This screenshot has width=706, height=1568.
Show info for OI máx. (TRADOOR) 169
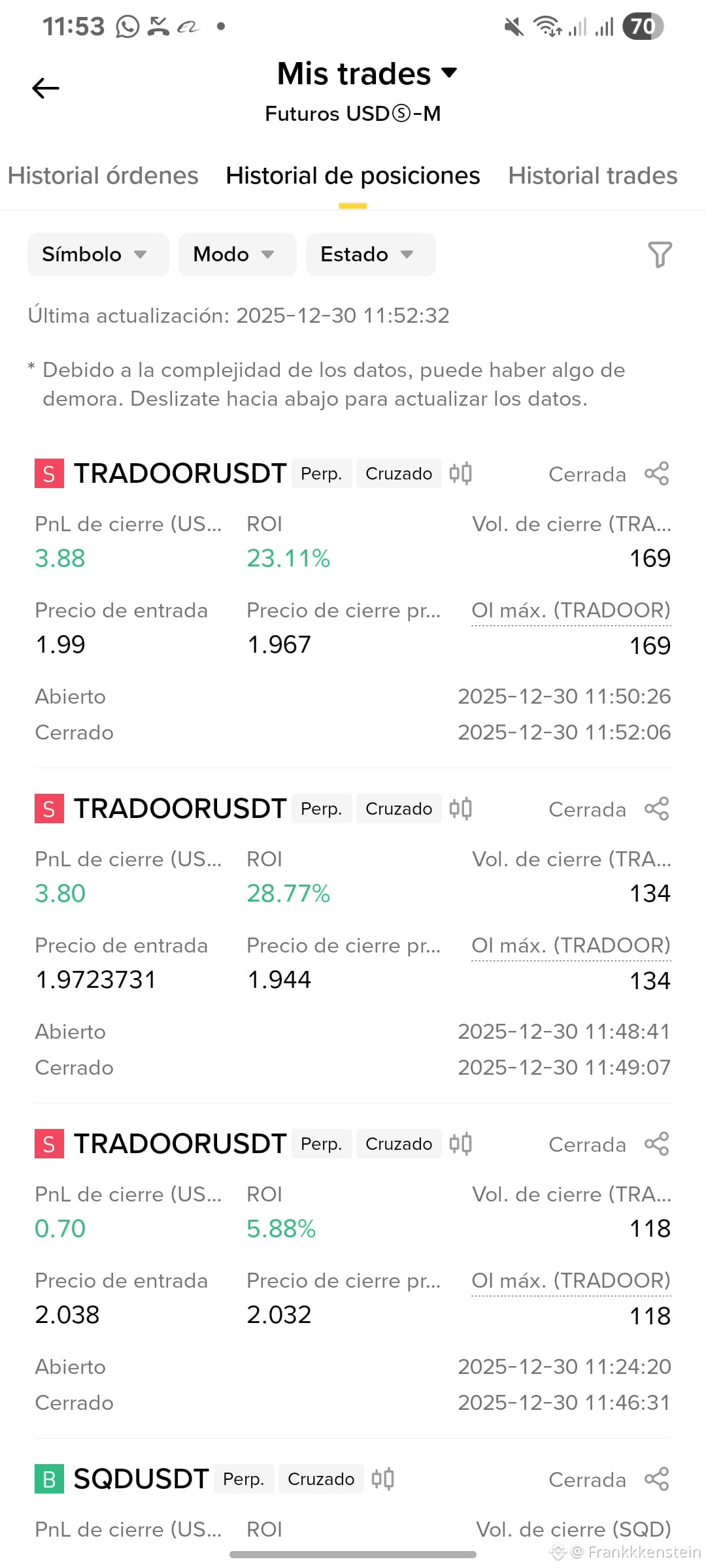coord(571,610)
